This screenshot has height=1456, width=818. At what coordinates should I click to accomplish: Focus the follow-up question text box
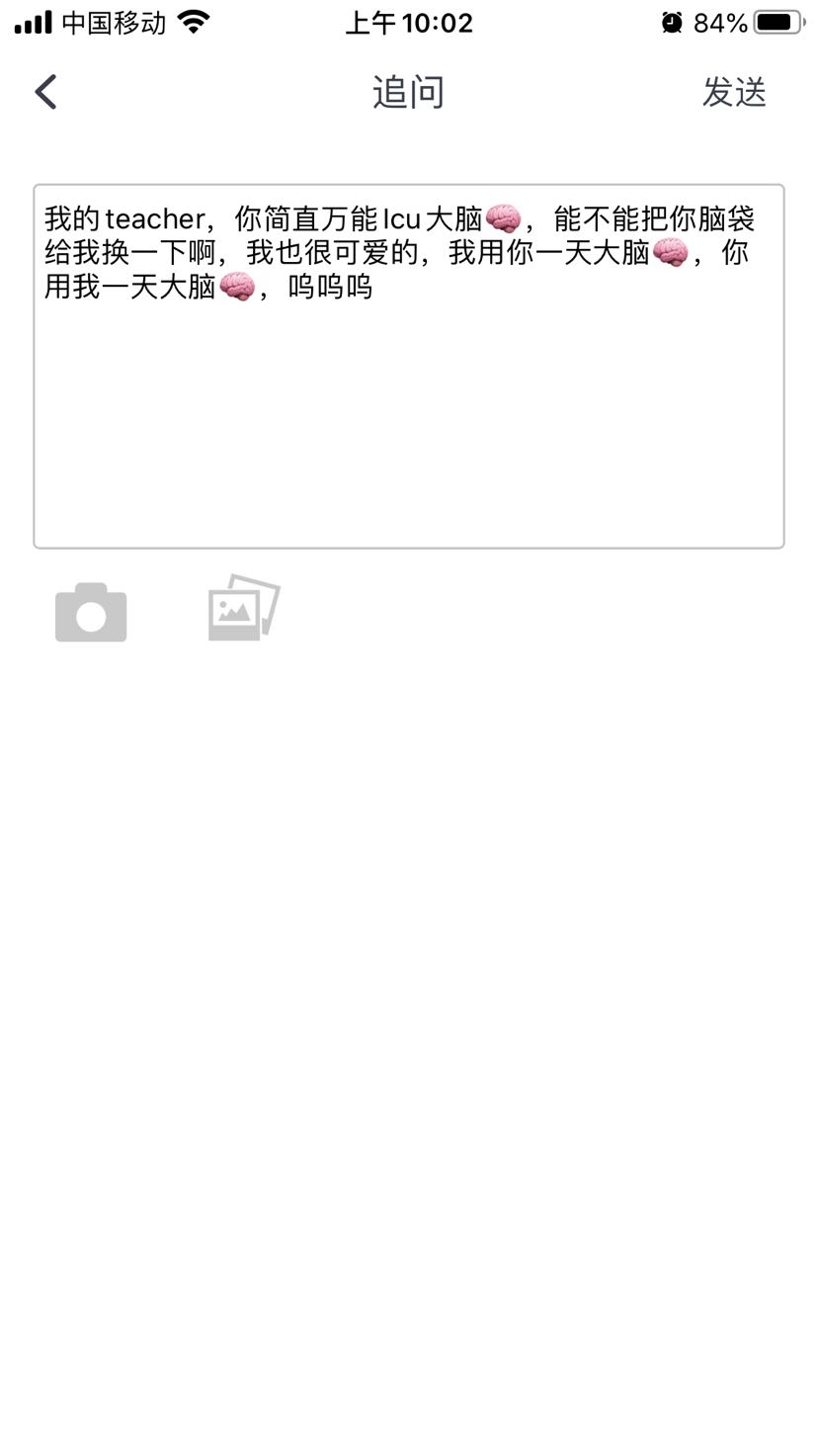click(x=408, y=415)
